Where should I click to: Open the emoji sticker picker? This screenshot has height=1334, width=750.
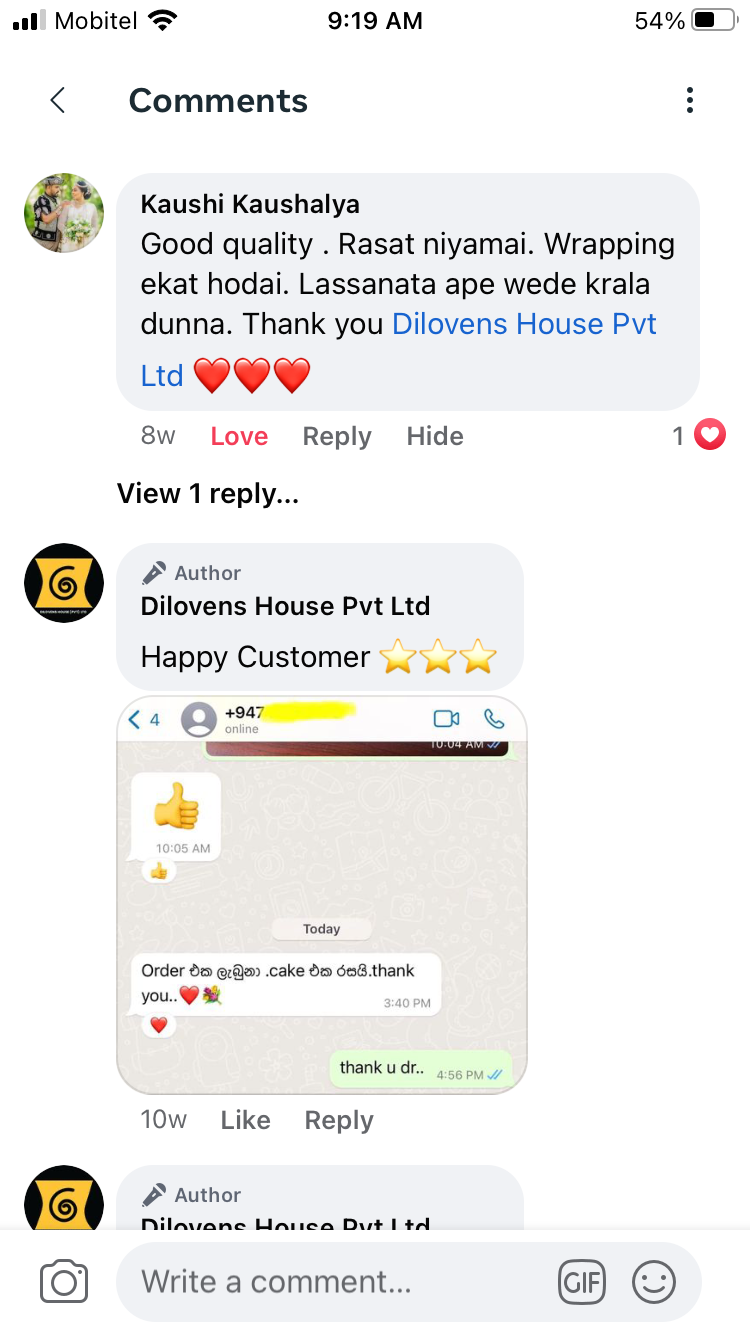tap(654, 1282)
